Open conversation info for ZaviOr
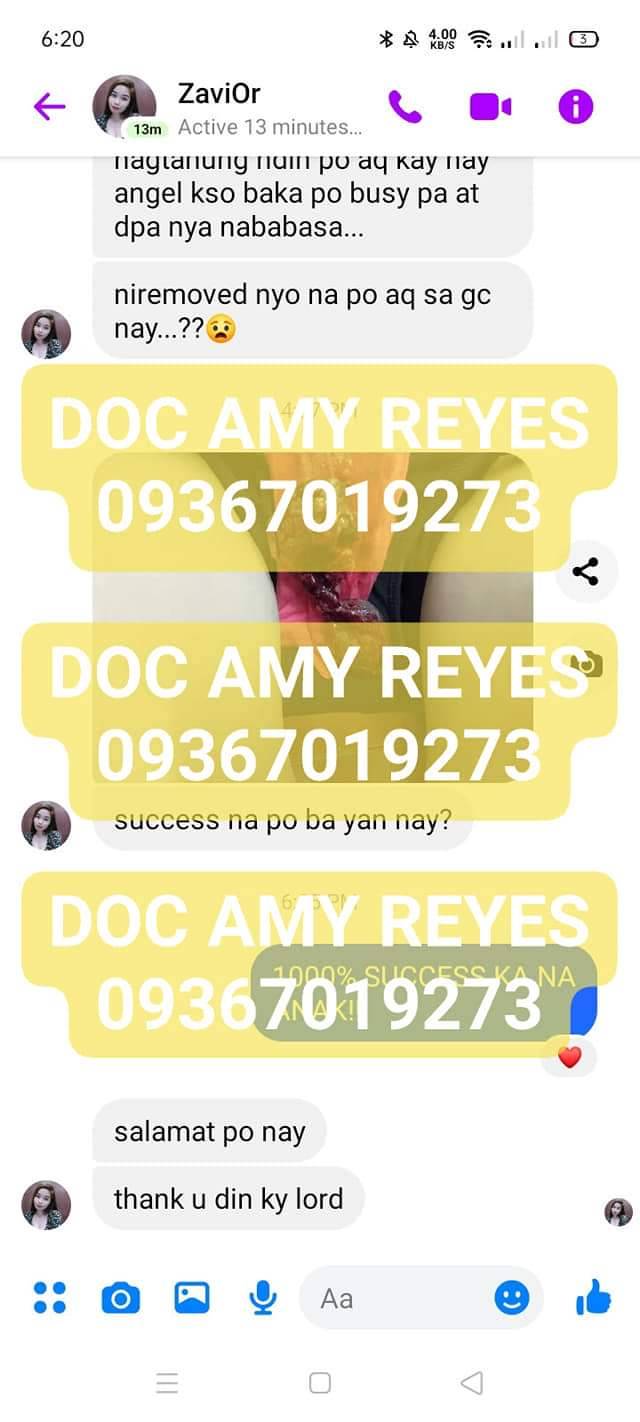 coord(576,106)
